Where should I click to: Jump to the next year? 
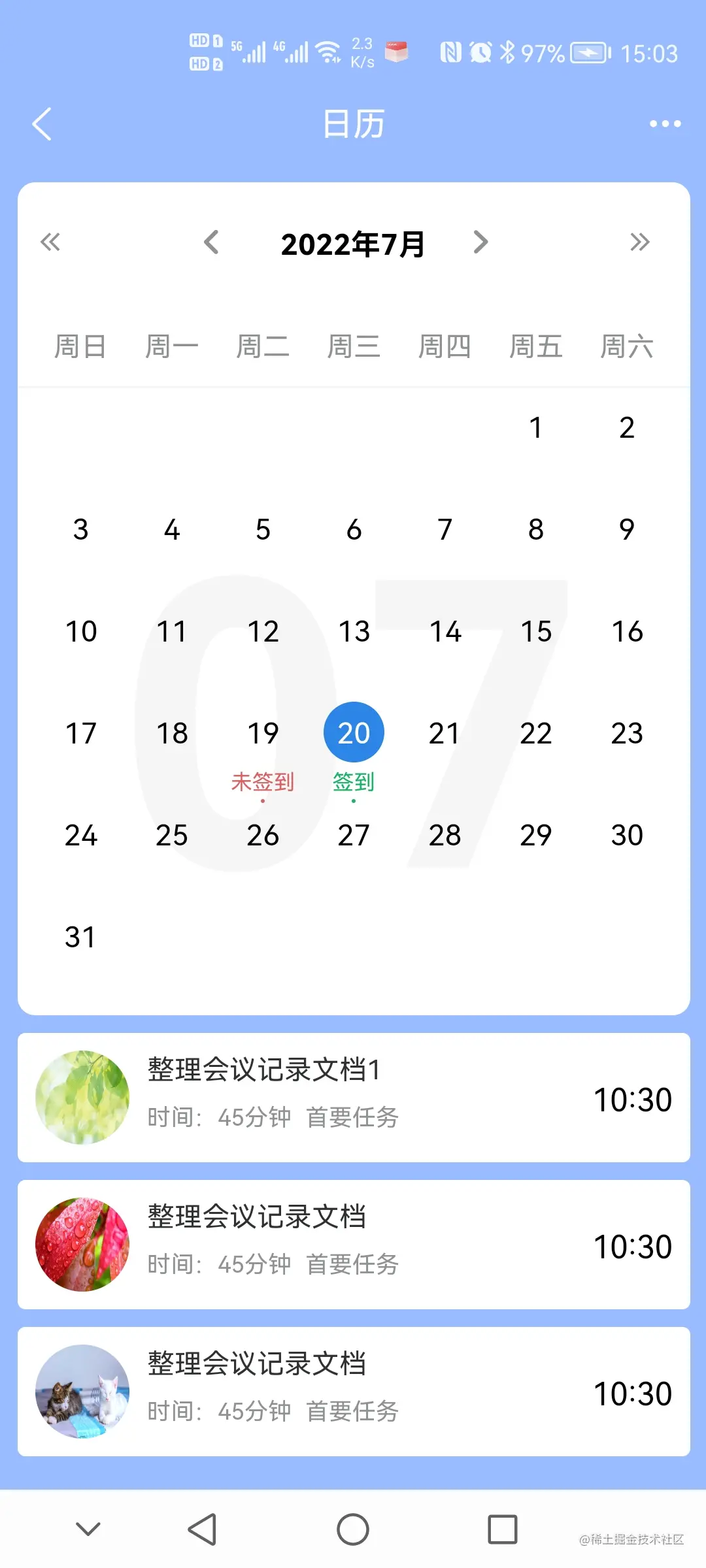639,242
